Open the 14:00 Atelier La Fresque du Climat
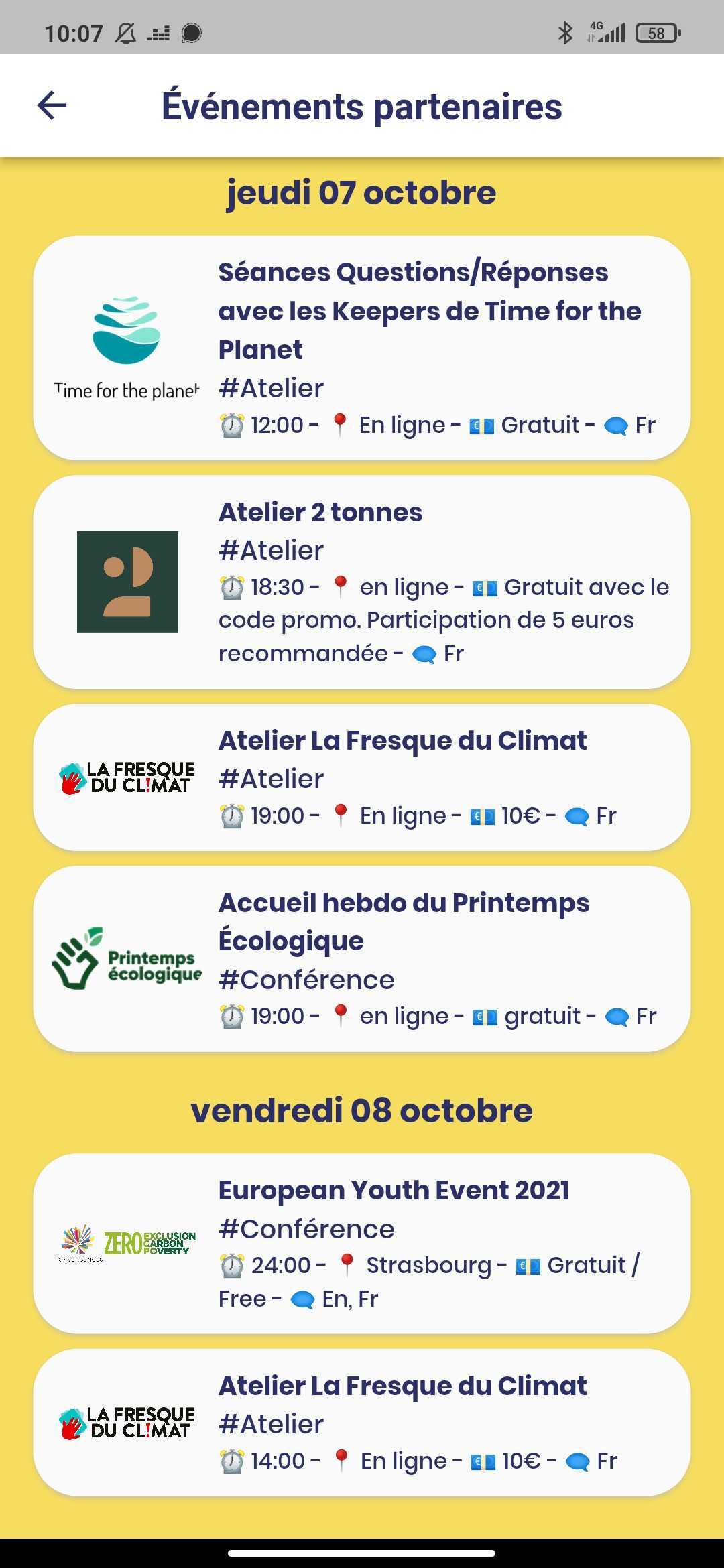Image resolution: width=724 pixels, height=1568 pixels. click(362, 1422)
